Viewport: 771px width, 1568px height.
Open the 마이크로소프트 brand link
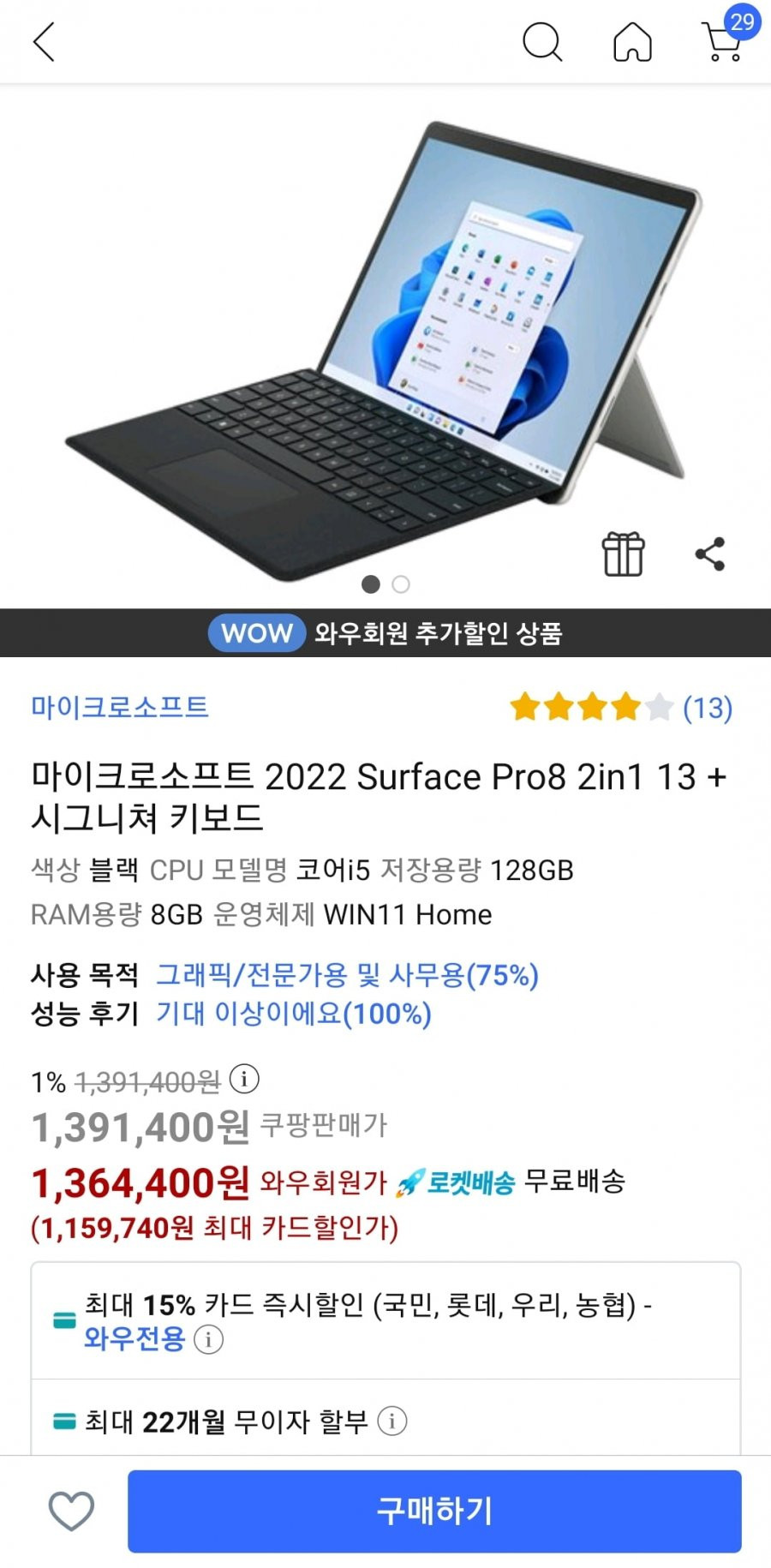pyautogui.click(x=120, y=707)
